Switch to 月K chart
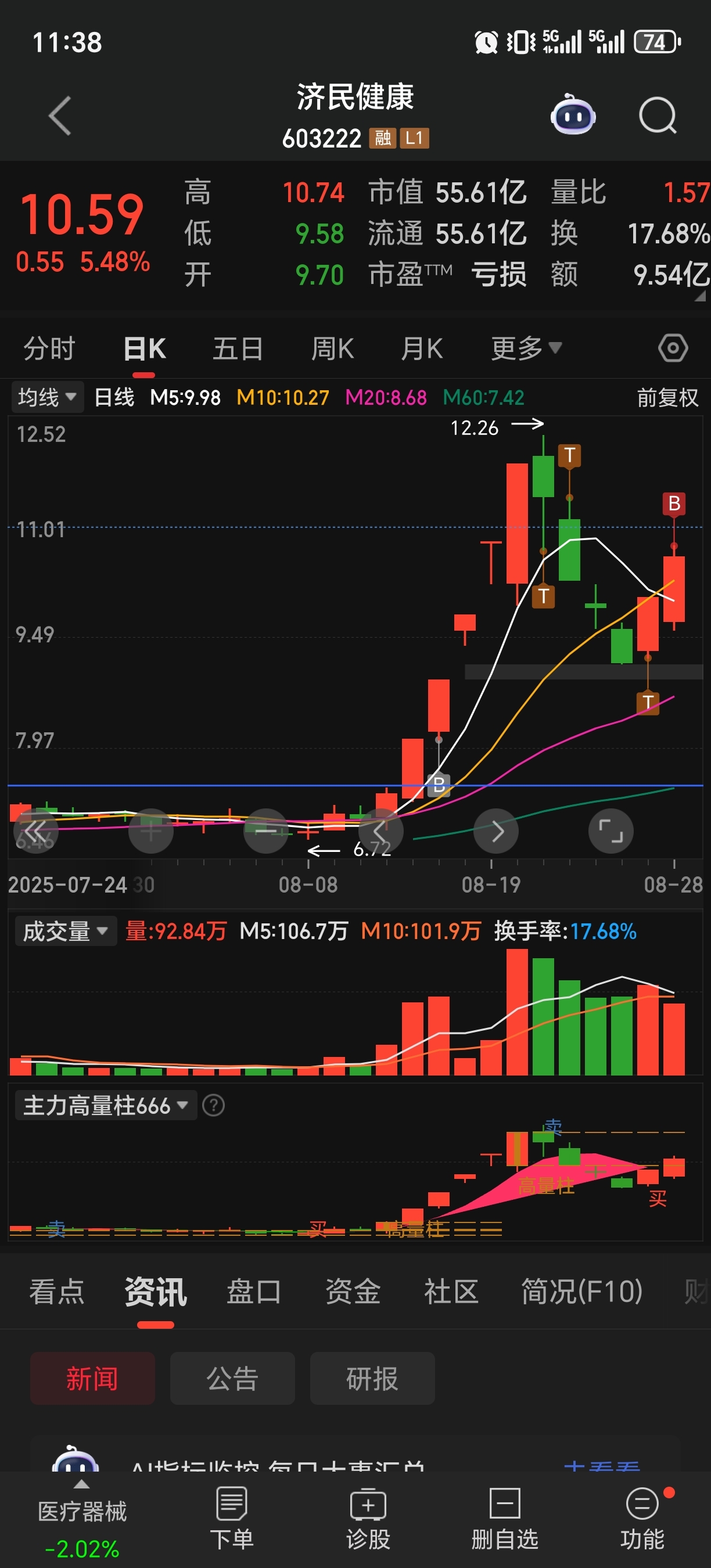The image size is (711, 1568). [x=422, y=349]
